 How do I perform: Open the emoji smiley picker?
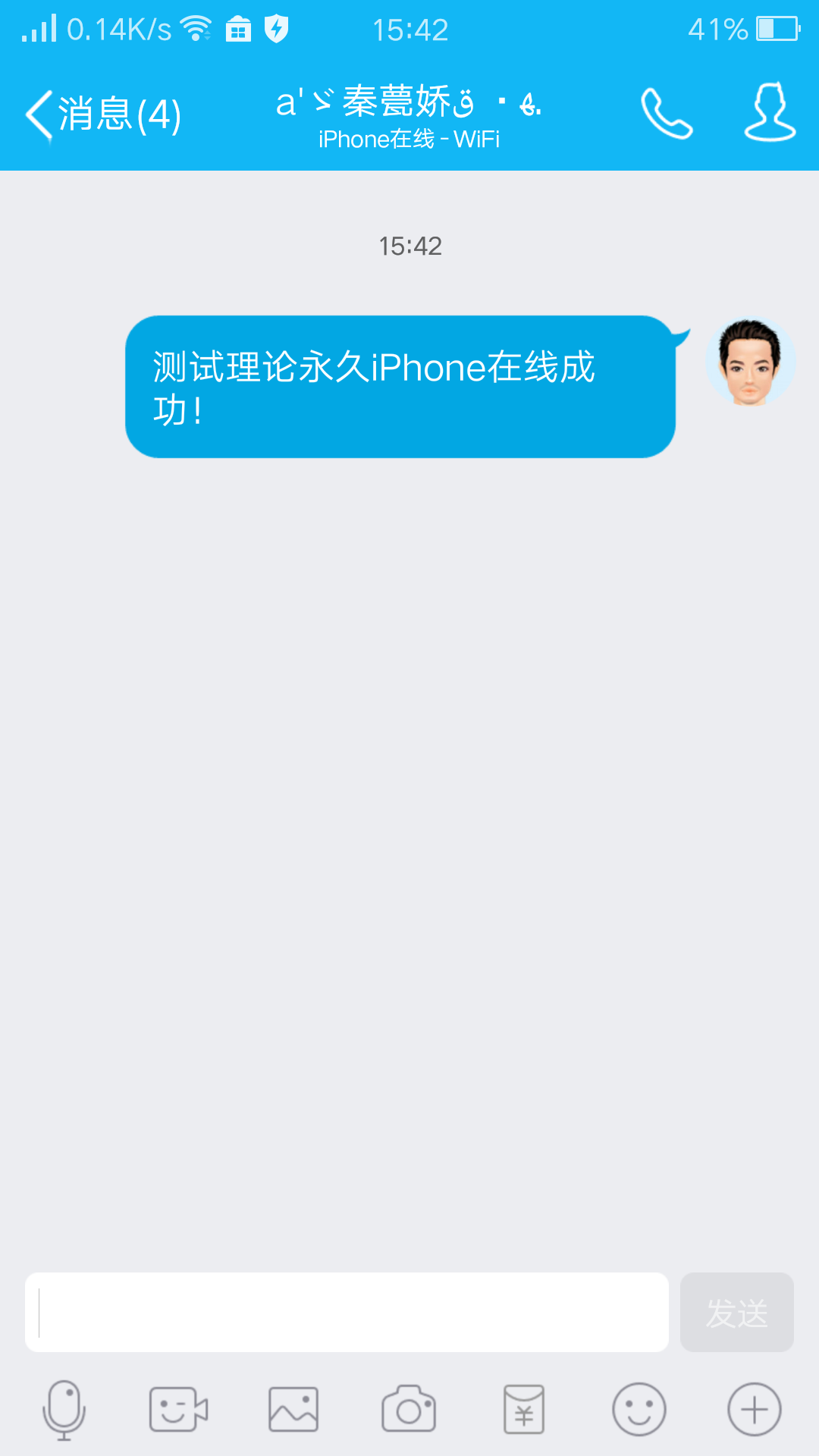(639, 1410)
